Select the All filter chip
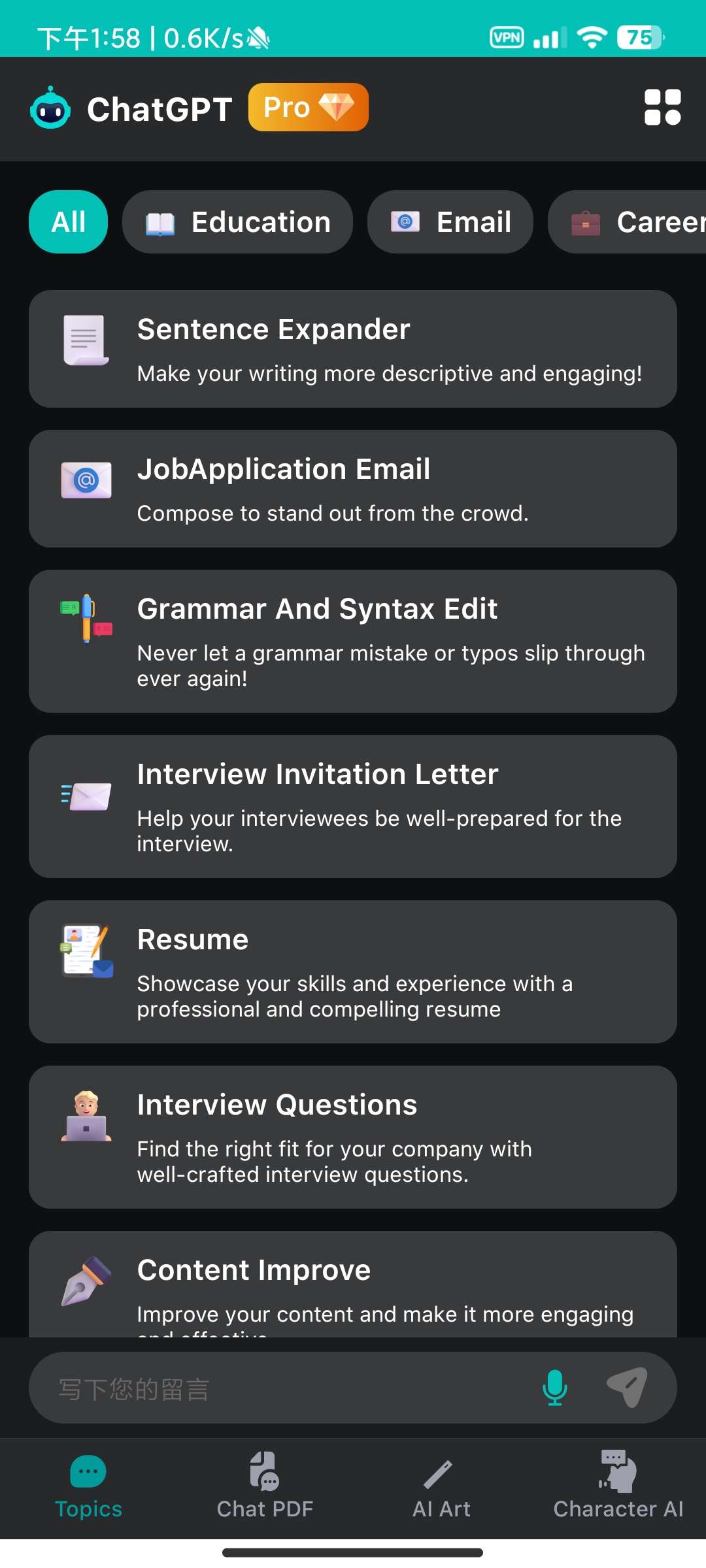Image resolution: width=706 pixels, height=1568 pixels. (x=68, y=222)
